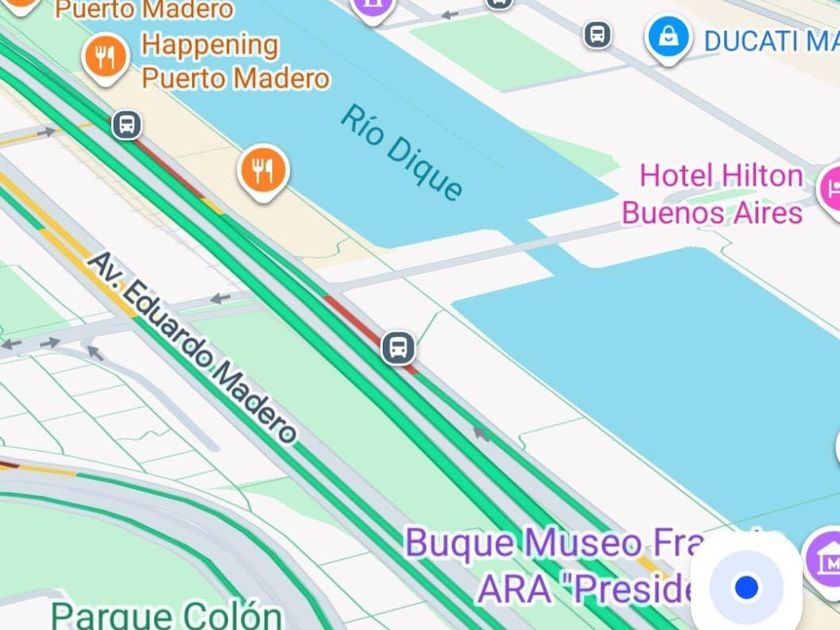Tap the bus stop below Happening Puerto Madero
The height and width of the screenshot is (630, 840).
126,125
